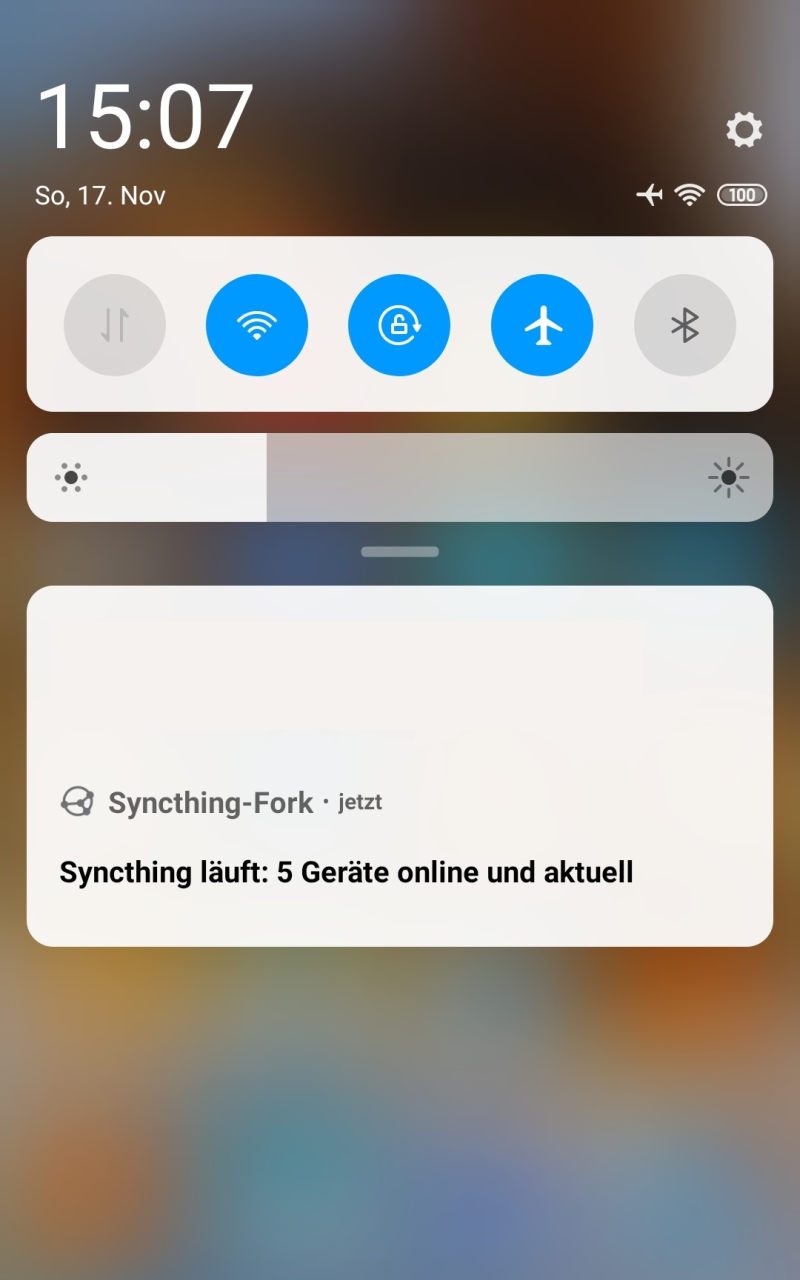Disable airplane mode
Viewport: 800px width, 1280px height.
click(x=542, y=325)
